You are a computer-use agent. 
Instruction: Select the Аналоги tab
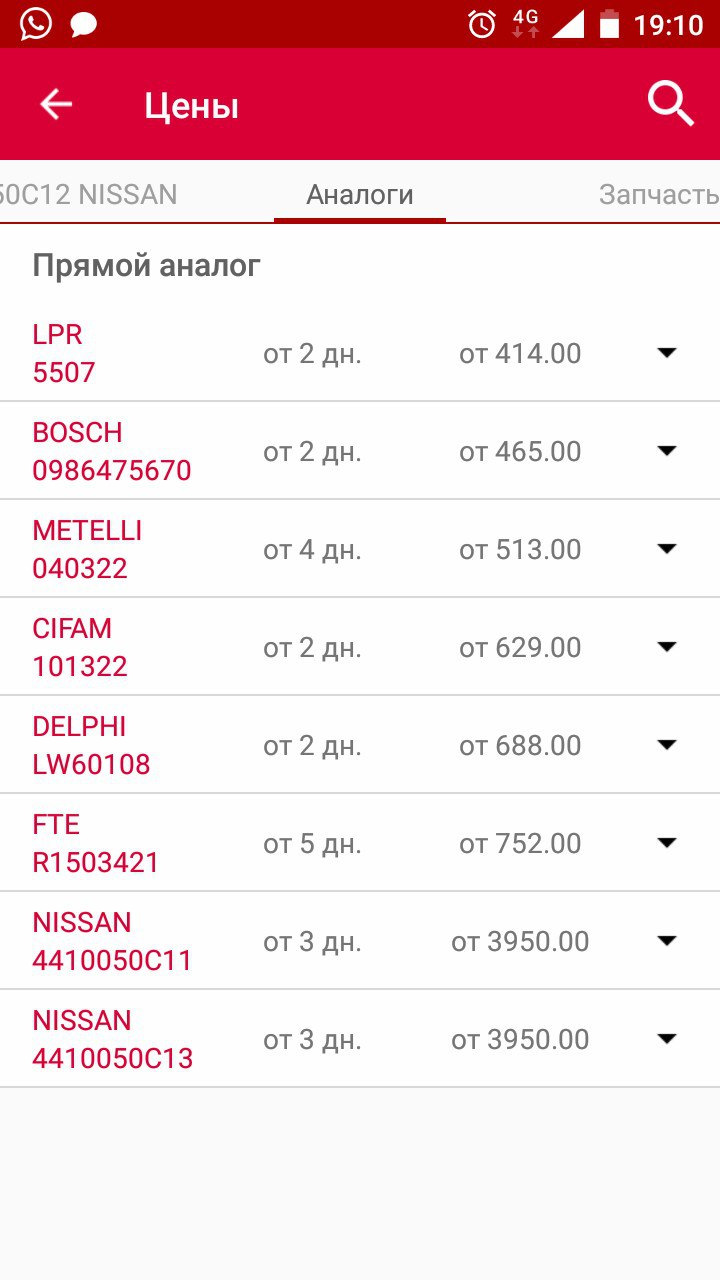pyautogui.click(x=360, y=194)
